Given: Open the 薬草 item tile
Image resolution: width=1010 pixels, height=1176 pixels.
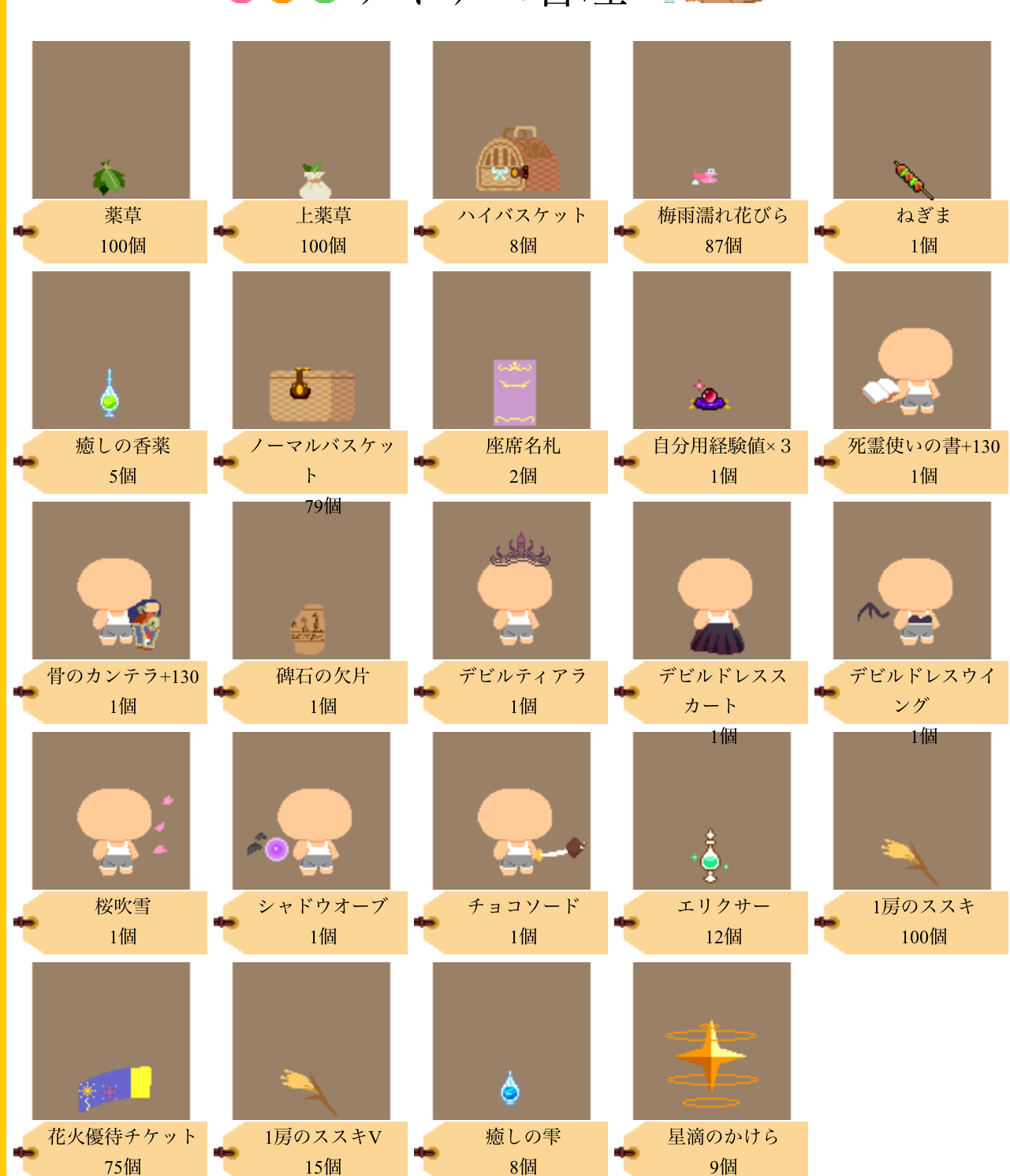Looking at the screenshot, I should [110, 120].
